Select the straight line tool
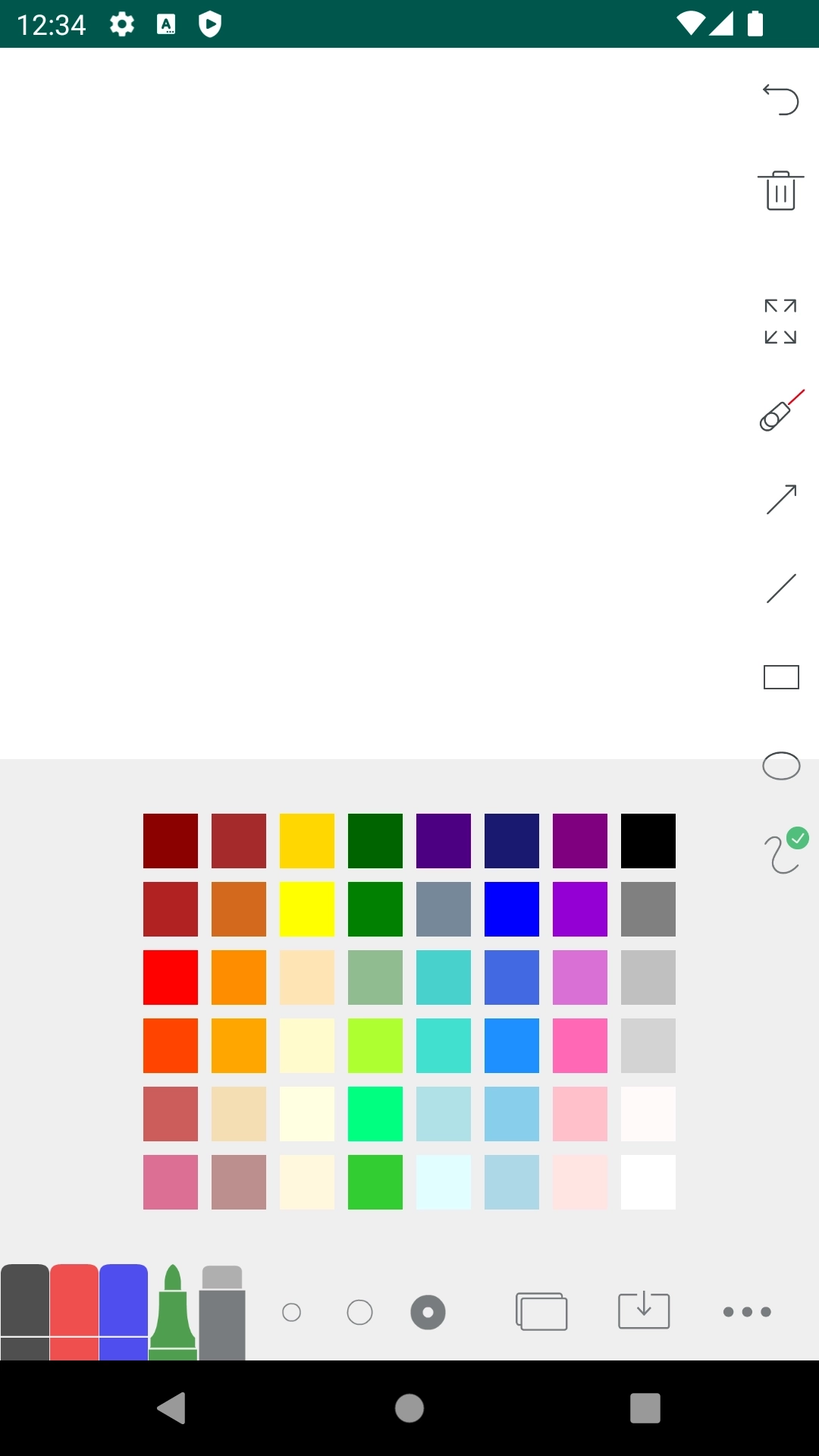This screenshot has width=819, height=1456. click(x=780, y=588)
